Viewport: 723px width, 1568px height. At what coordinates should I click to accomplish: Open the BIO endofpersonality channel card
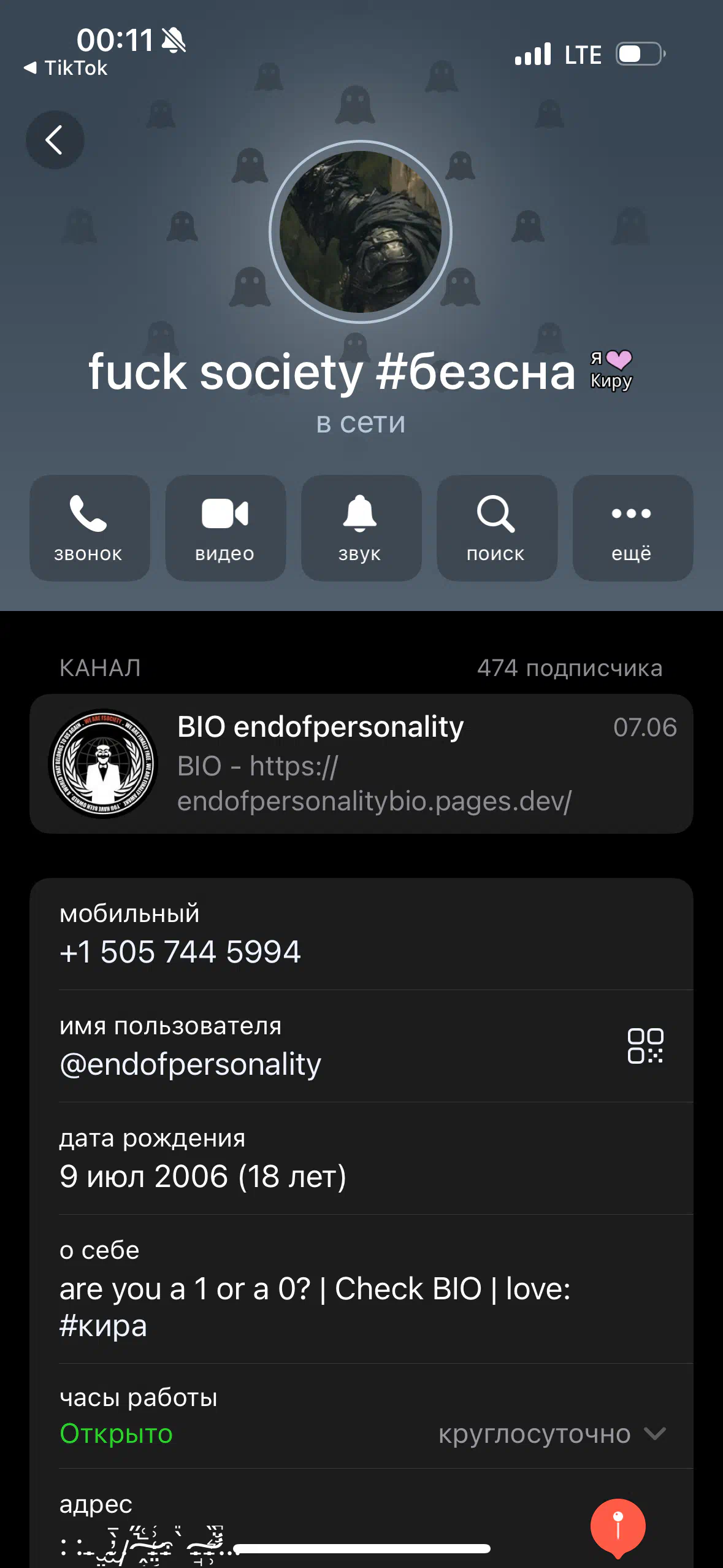[361, 763]
